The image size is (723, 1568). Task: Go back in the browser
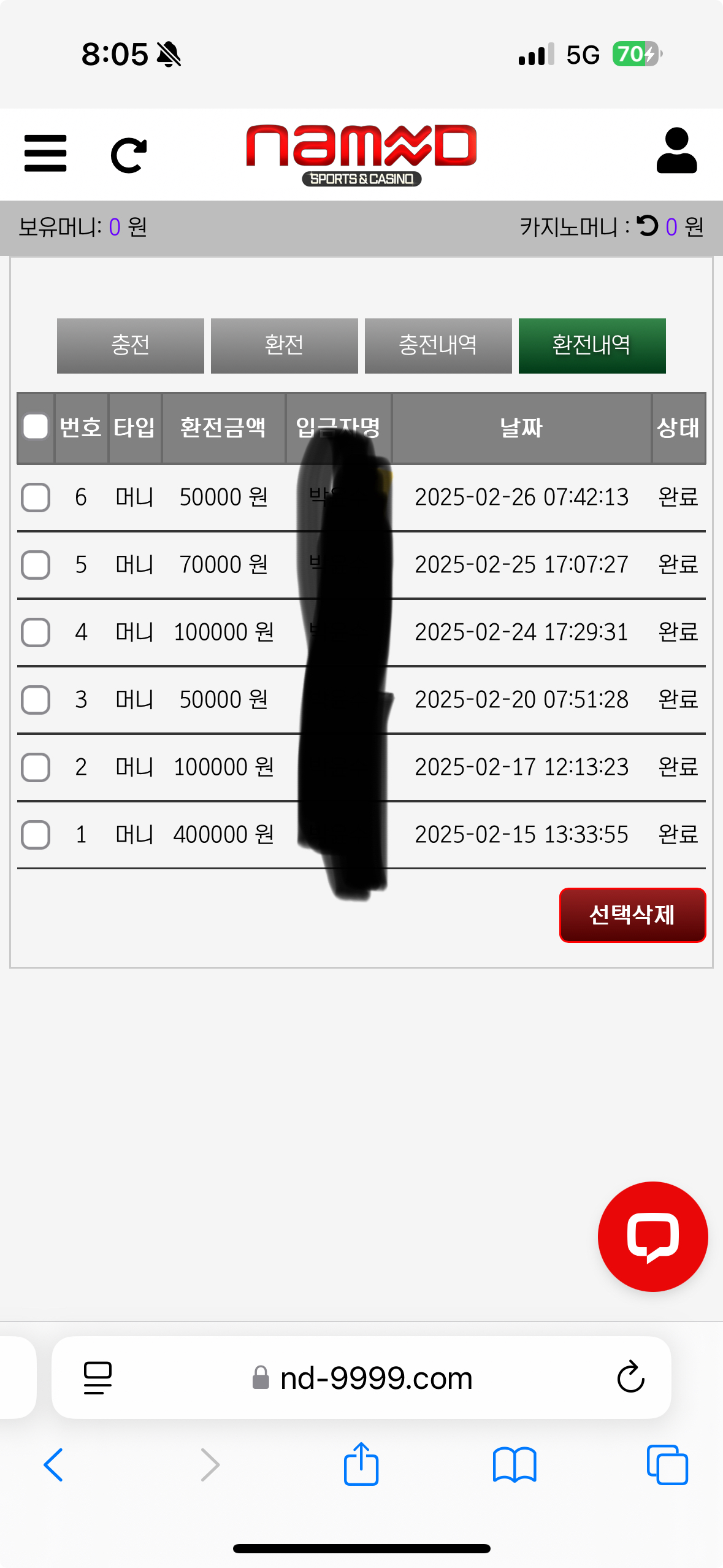pos(54,1465)
